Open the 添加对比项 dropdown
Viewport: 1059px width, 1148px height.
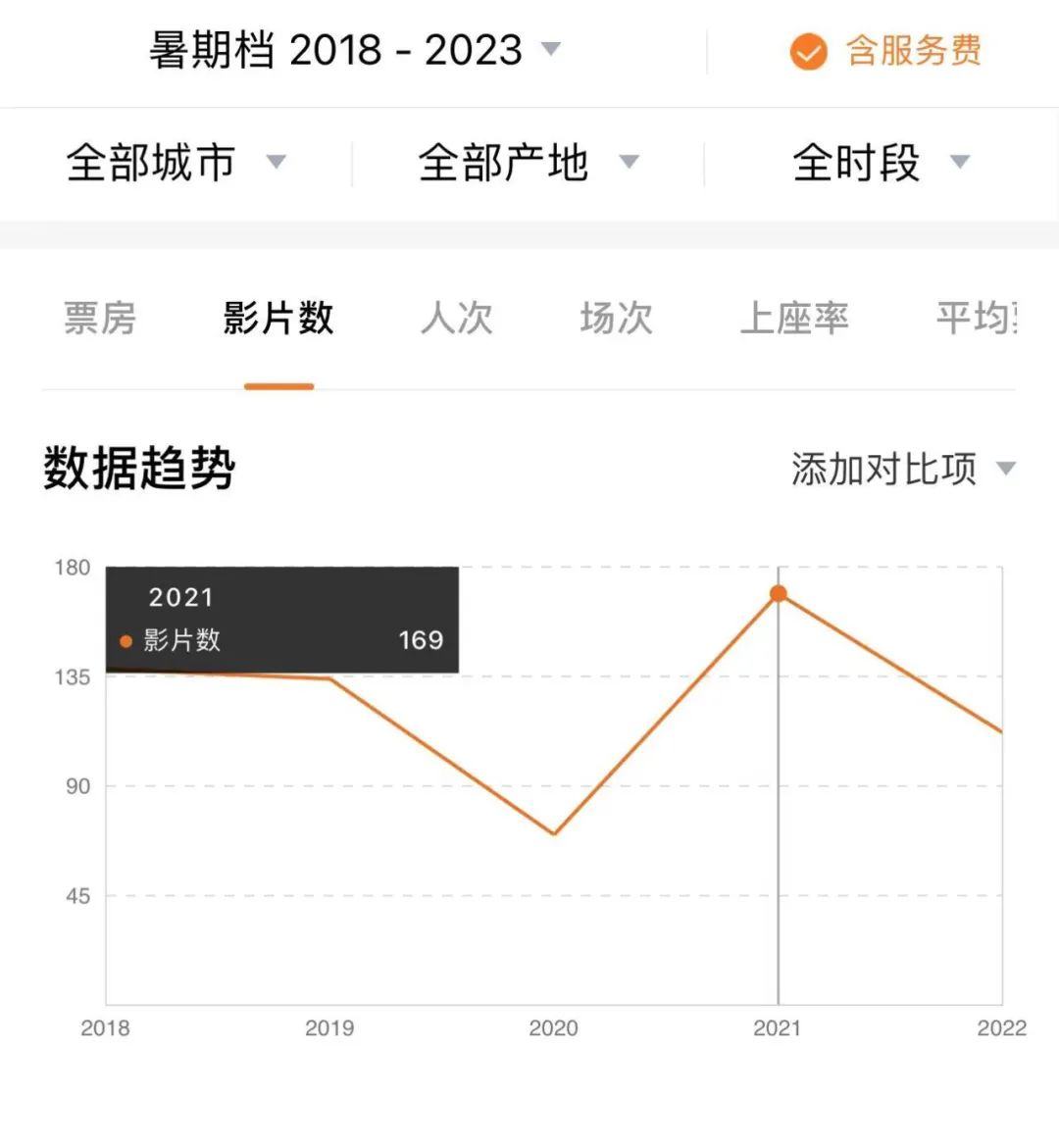coord(904,469)
